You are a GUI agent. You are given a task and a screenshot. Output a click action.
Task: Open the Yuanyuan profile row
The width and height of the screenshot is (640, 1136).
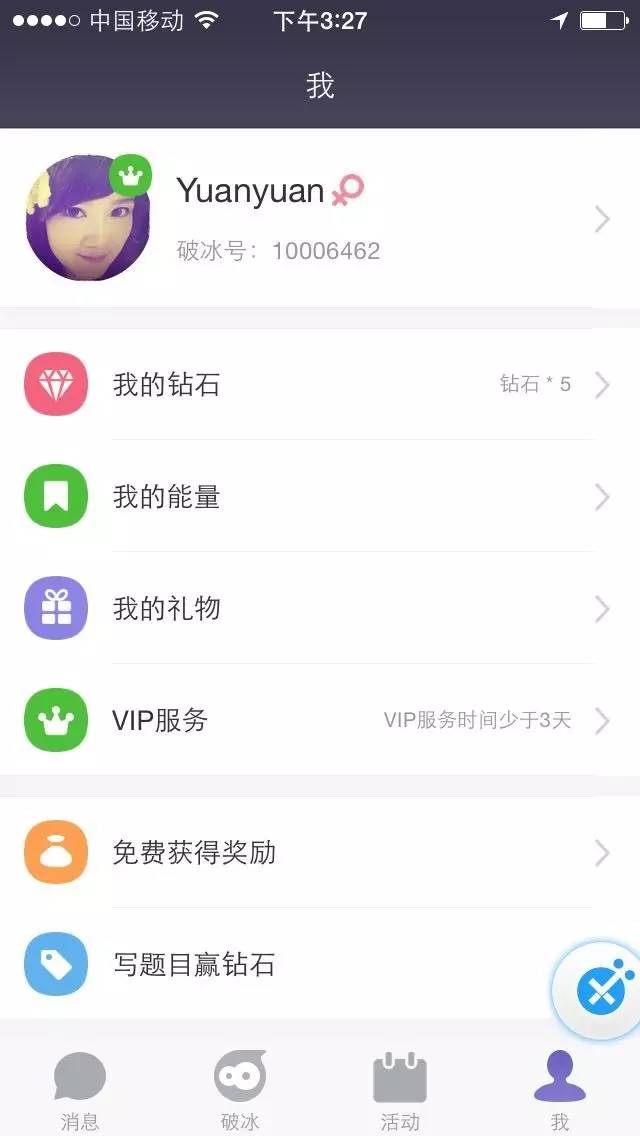(320, 218)
